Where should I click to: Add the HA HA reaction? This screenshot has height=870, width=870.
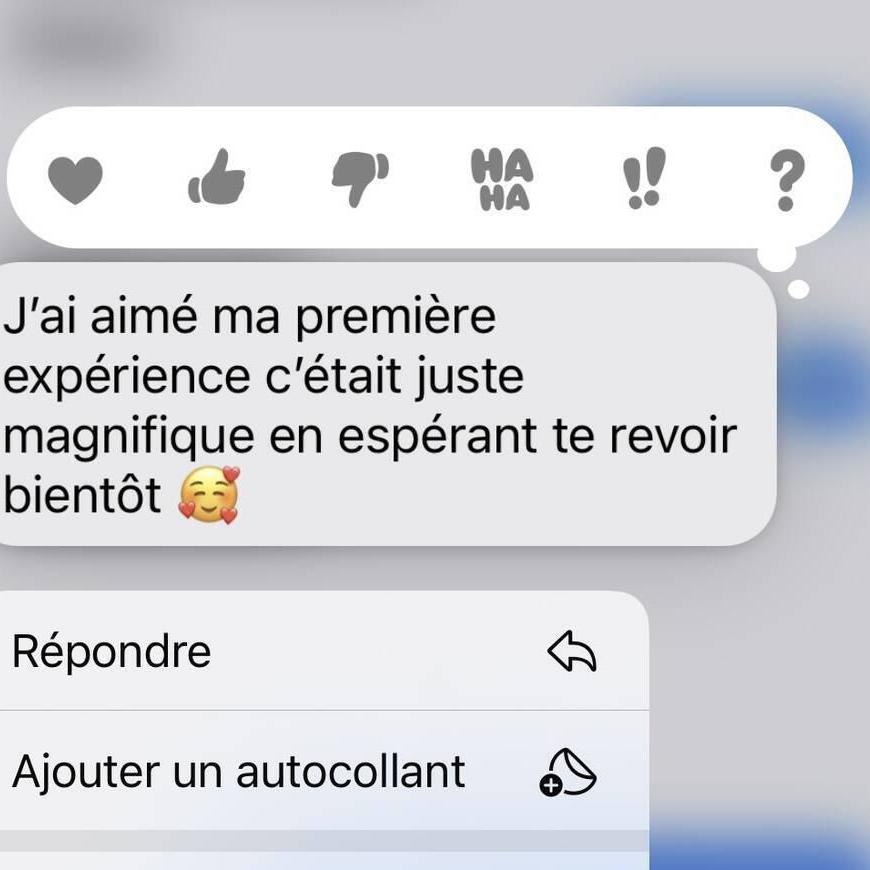pos(501,180)
